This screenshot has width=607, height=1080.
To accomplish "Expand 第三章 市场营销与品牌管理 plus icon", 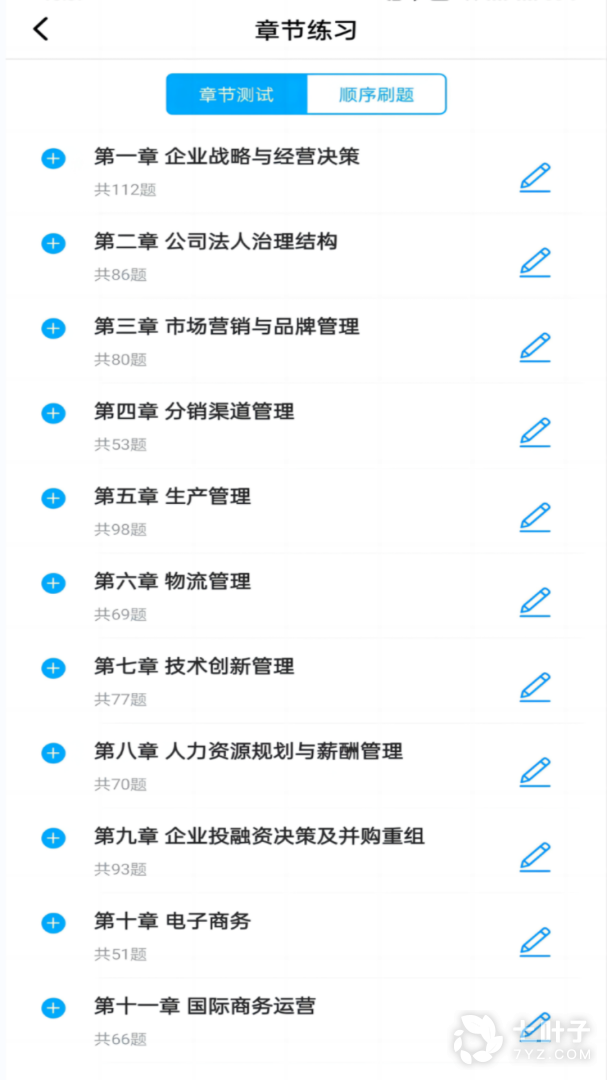I will click(x=54, y=329).
